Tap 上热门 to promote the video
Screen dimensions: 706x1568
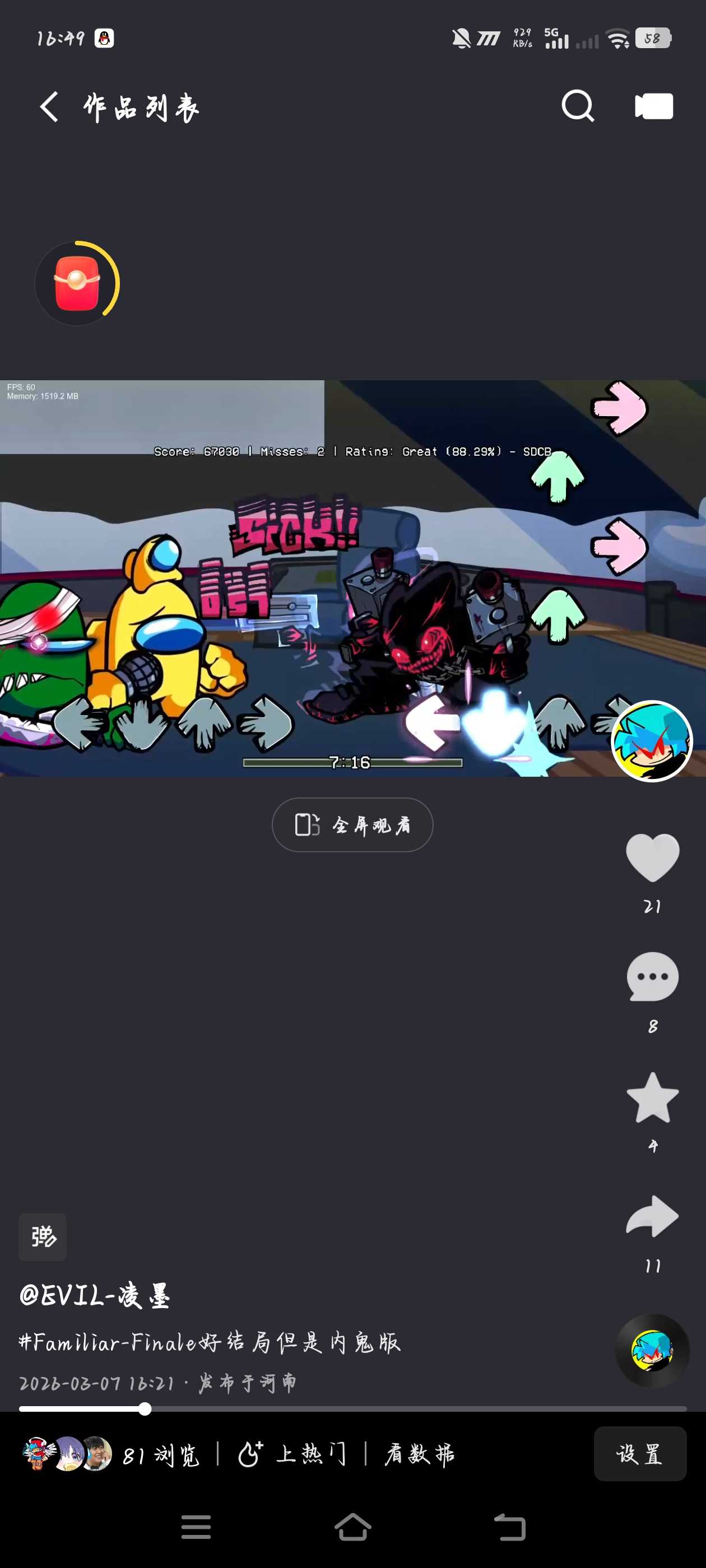pos(292,1454)
